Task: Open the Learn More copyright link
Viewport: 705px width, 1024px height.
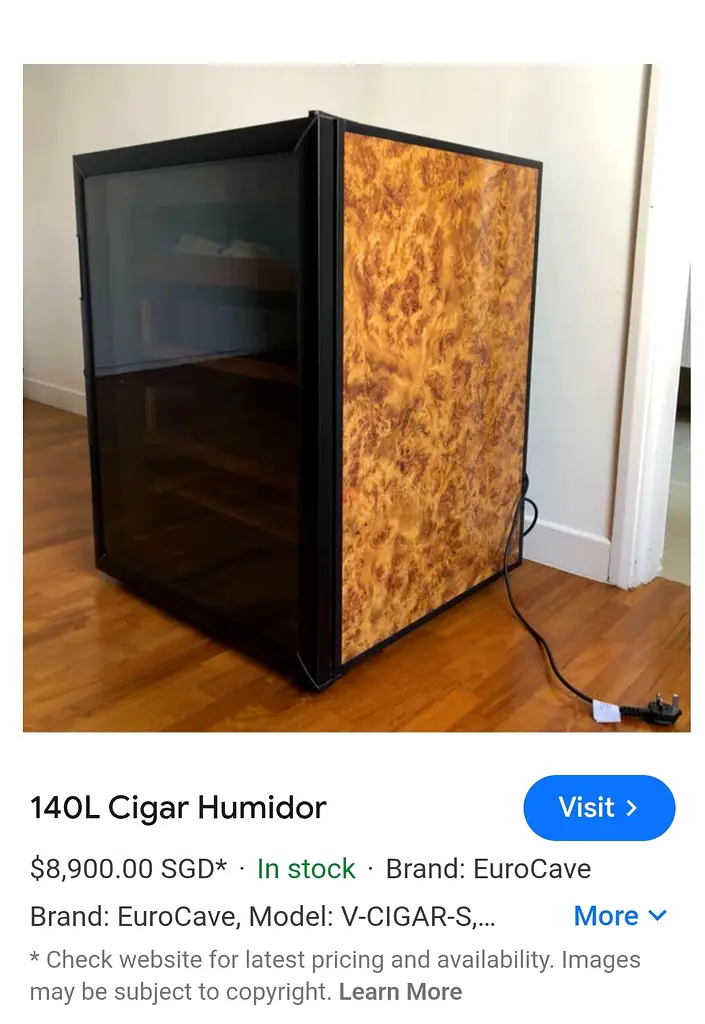Action: click(x=400, y=992)
